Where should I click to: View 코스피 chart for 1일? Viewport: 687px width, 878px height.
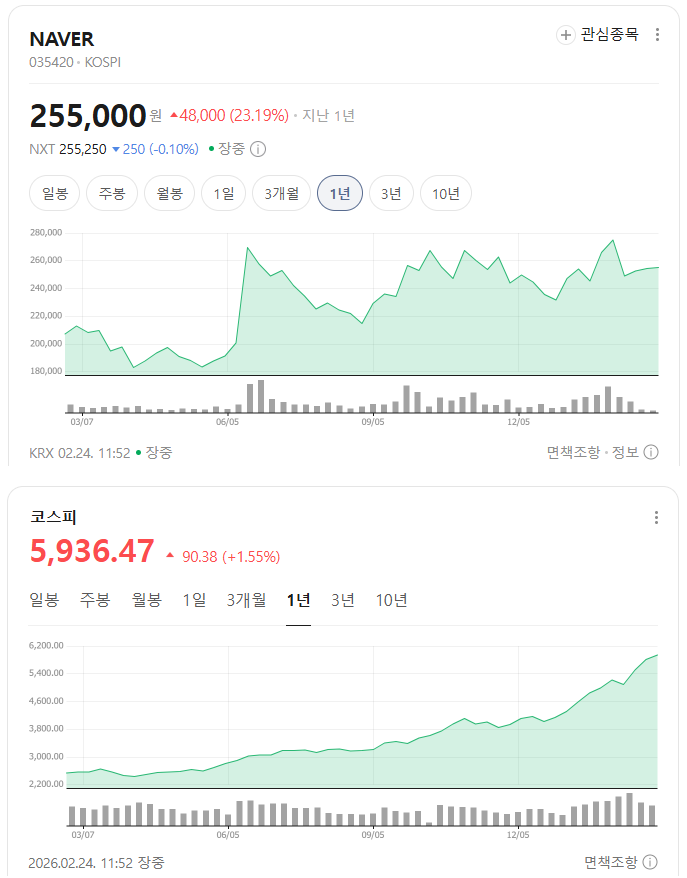[x=194, y=600]
